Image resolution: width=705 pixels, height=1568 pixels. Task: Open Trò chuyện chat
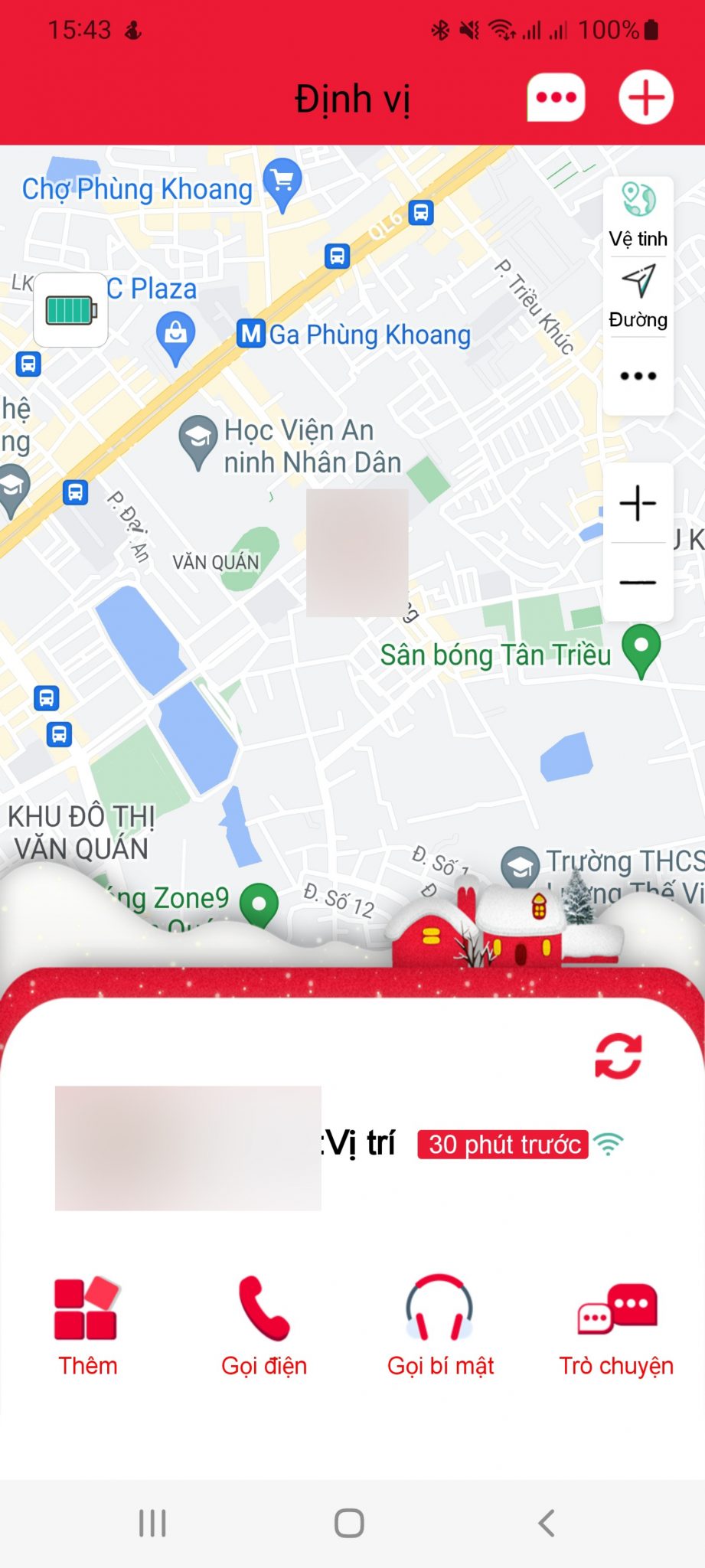[x=616, y=1326]
